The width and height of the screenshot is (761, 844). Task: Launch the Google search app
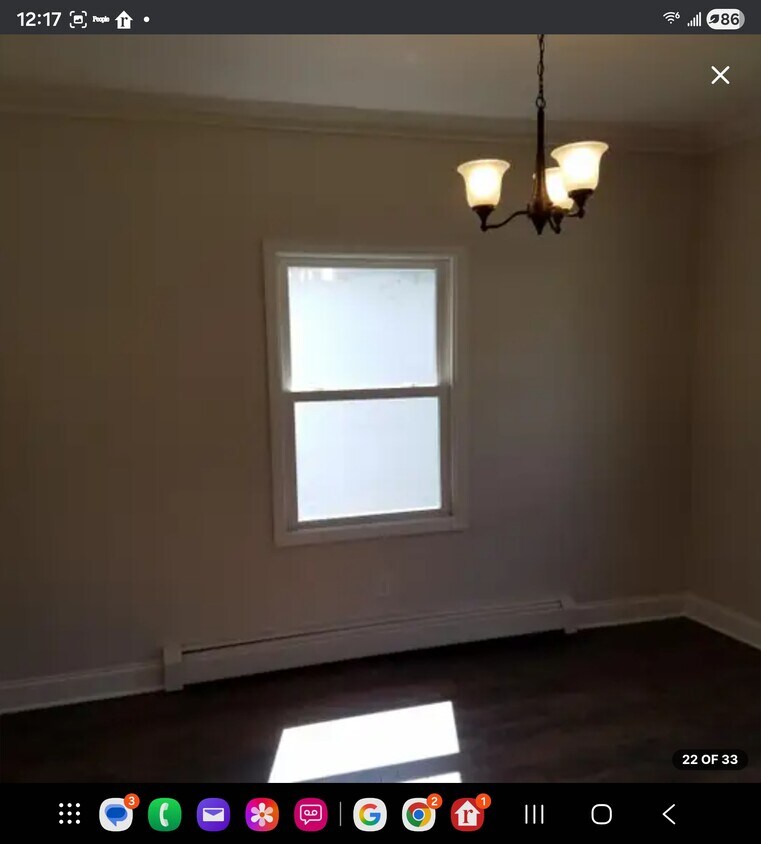pyautogui.click(x=370, y=813)
